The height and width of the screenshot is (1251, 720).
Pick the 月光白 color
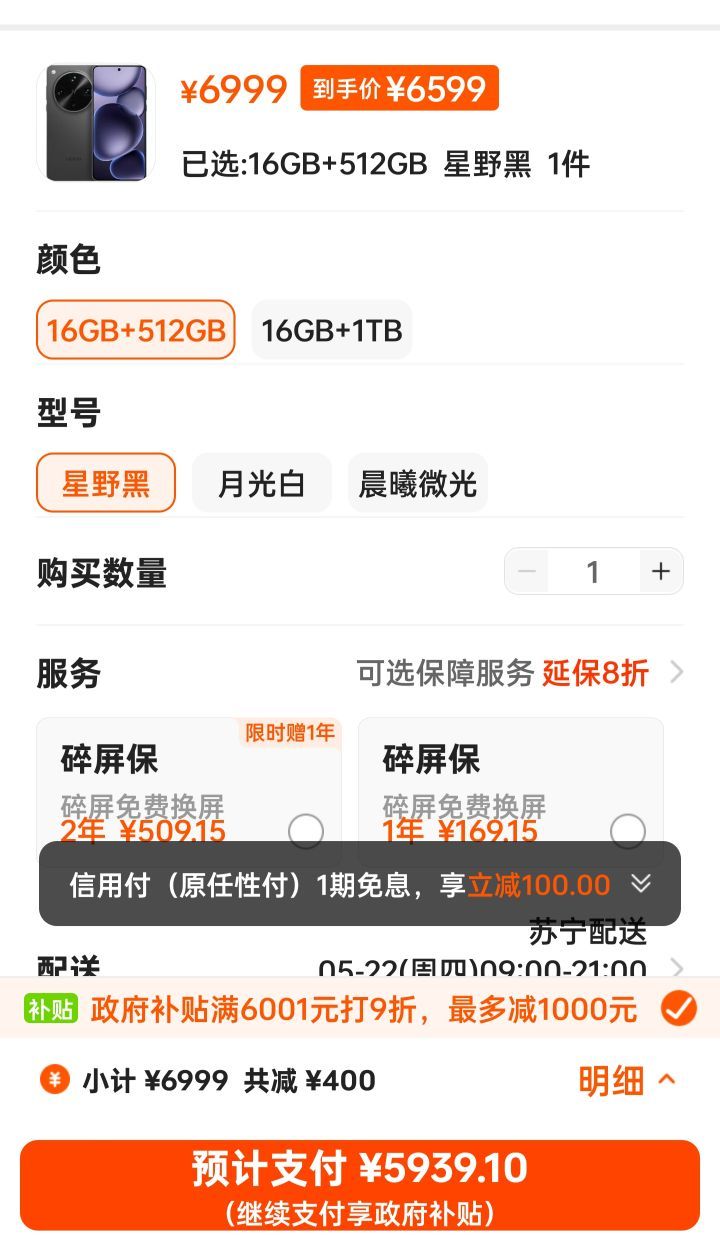261,483
